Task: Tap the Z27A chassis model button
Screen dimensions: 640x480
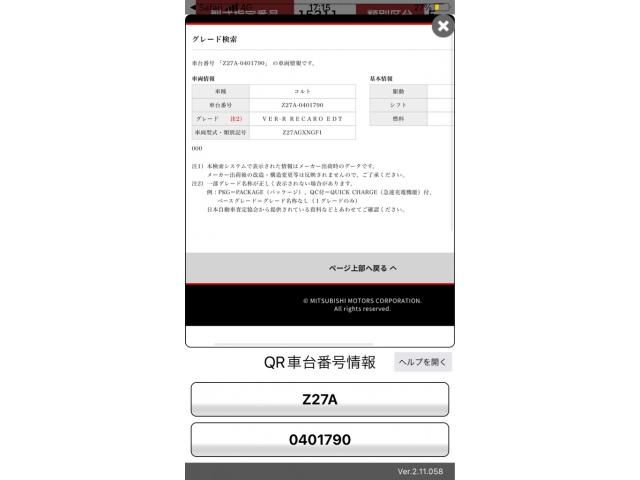Action: coord(320,399)
